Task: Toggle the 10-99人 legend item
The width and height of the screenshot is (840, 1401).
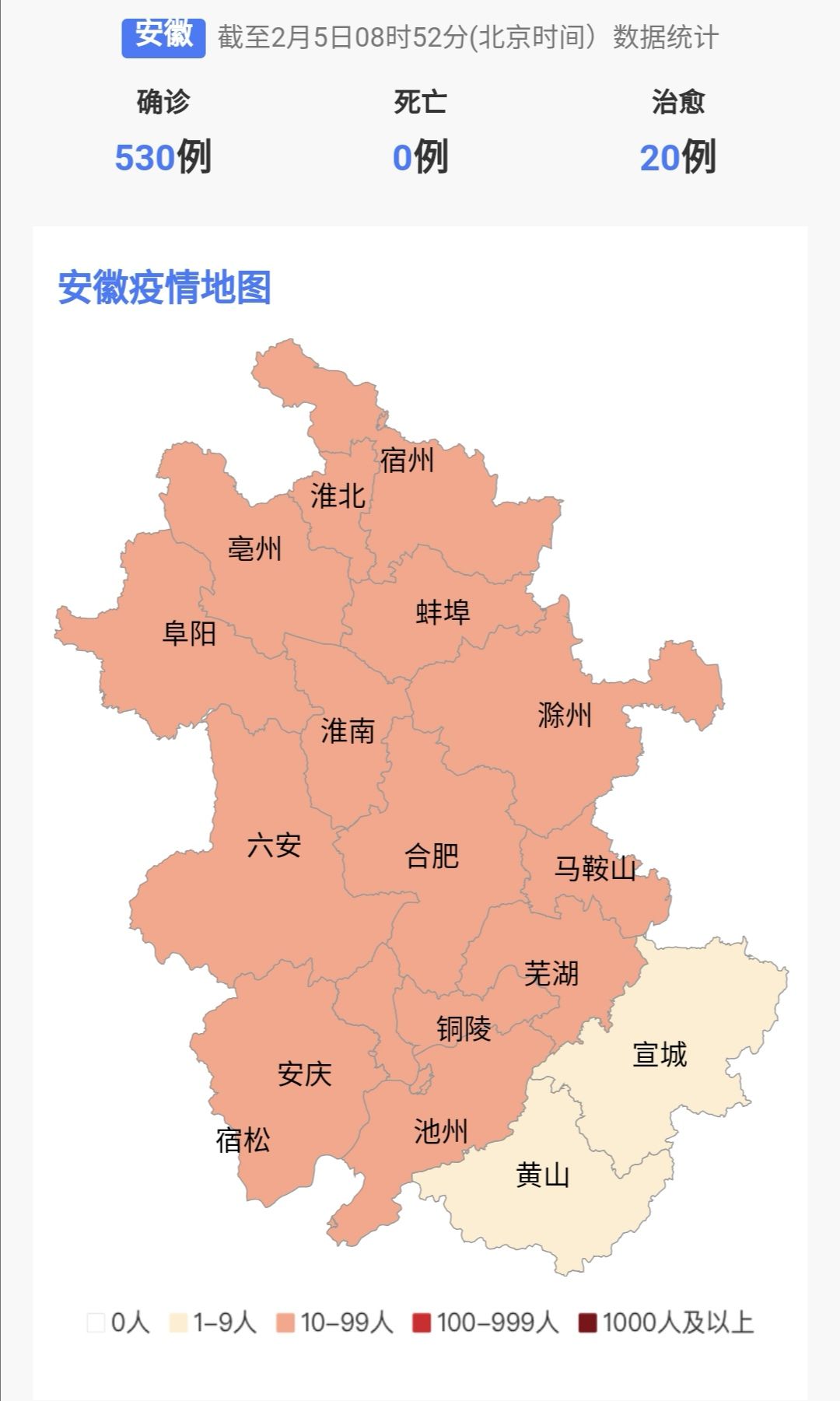Action: tap(334, 1322)
